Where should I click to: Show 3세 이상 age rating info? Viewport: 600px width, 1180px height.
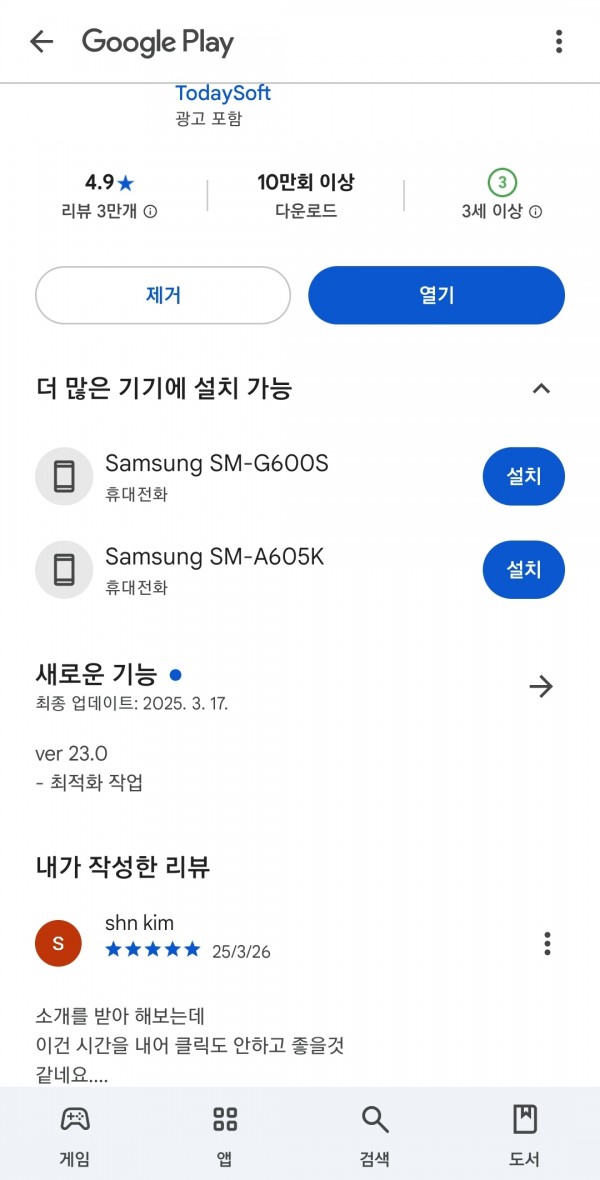[x=535, y=212]
